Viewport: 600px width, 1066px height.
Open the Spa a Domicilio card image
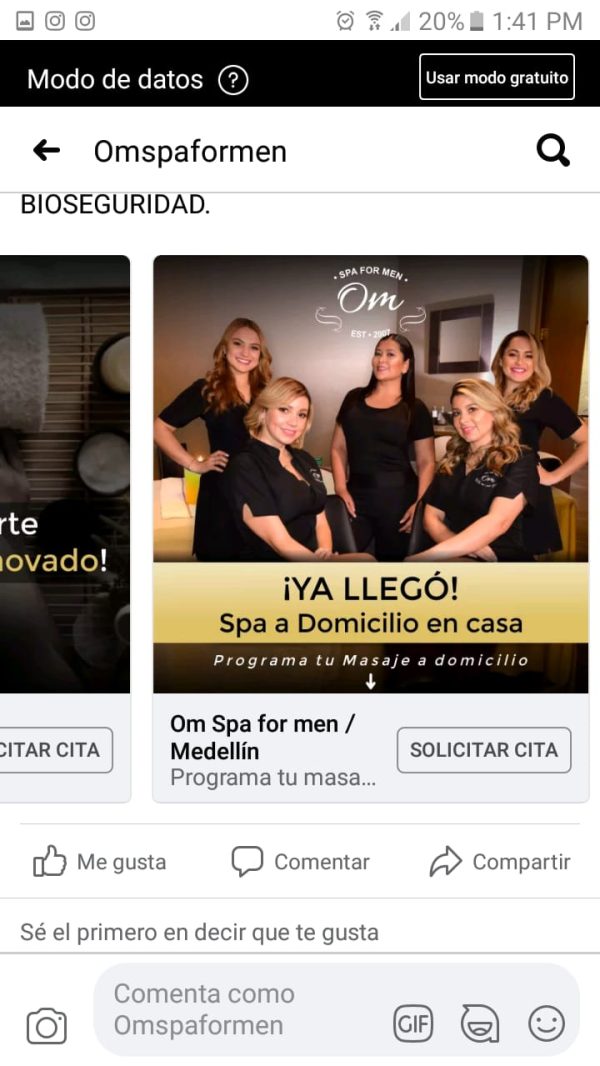tap(370, 473)
